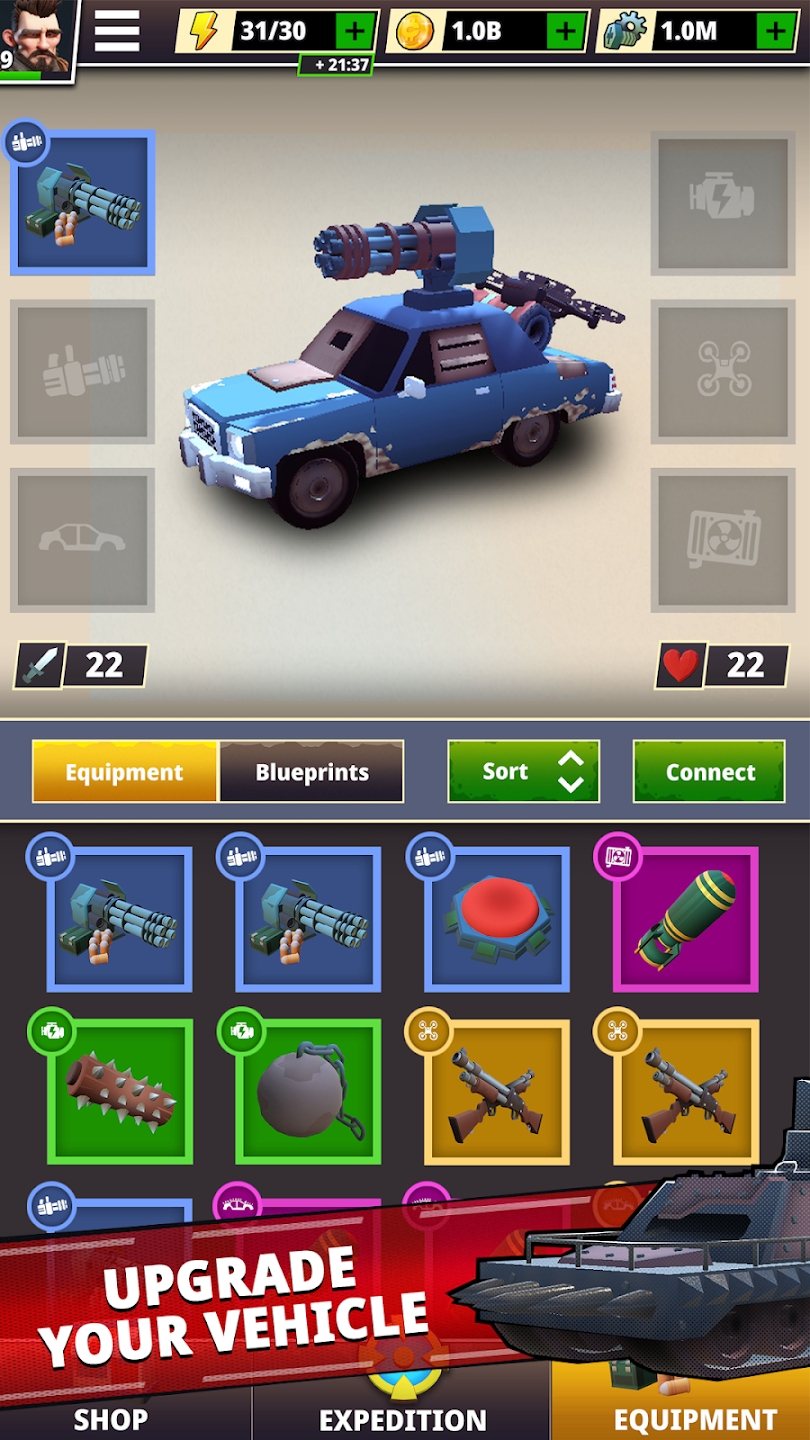This screenshot has width=810, height=1440.
Task: Sort the equipment list
Action: coord(523,771)
